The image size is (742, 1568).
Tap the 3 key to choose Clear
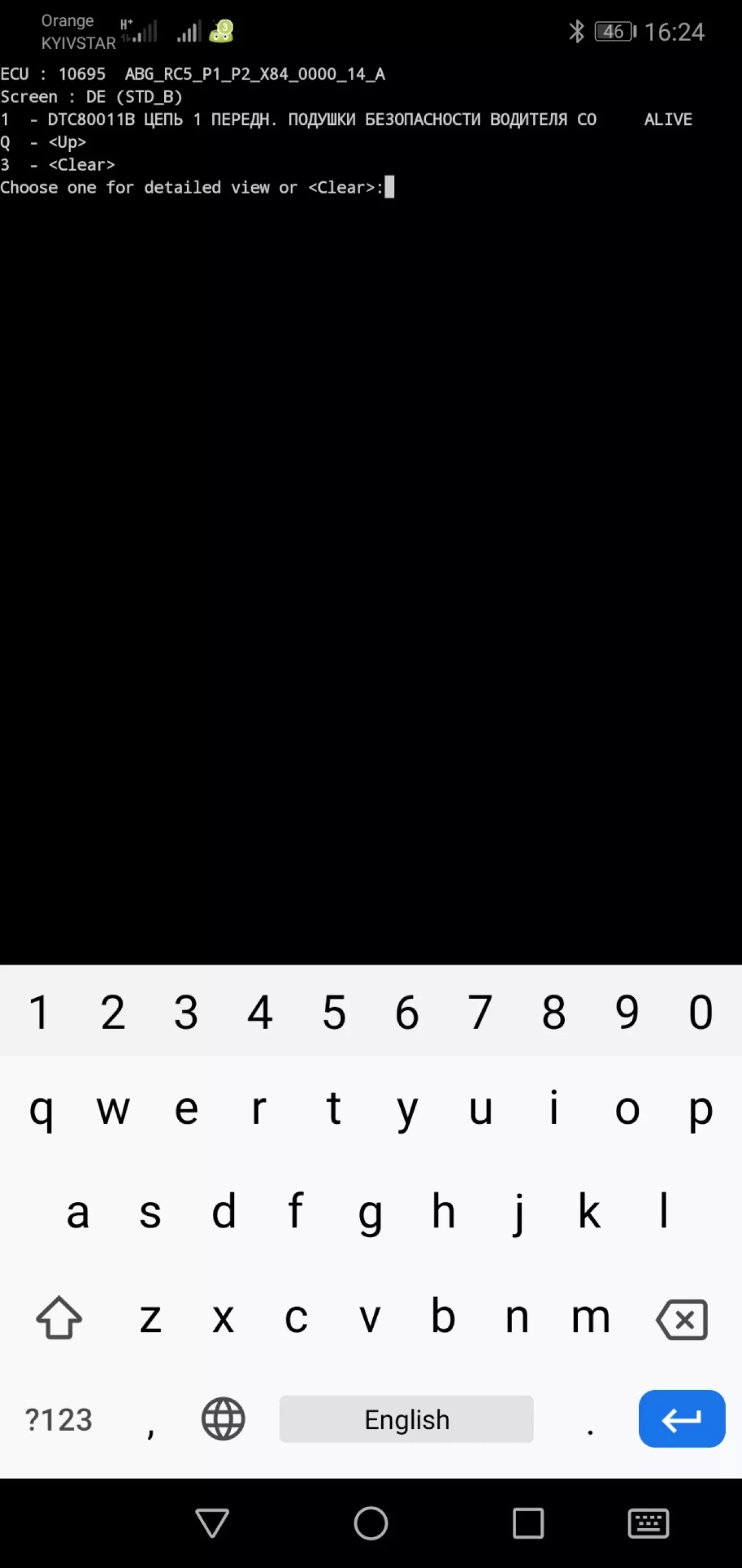pyautogui.click(x=186, y=1013)
